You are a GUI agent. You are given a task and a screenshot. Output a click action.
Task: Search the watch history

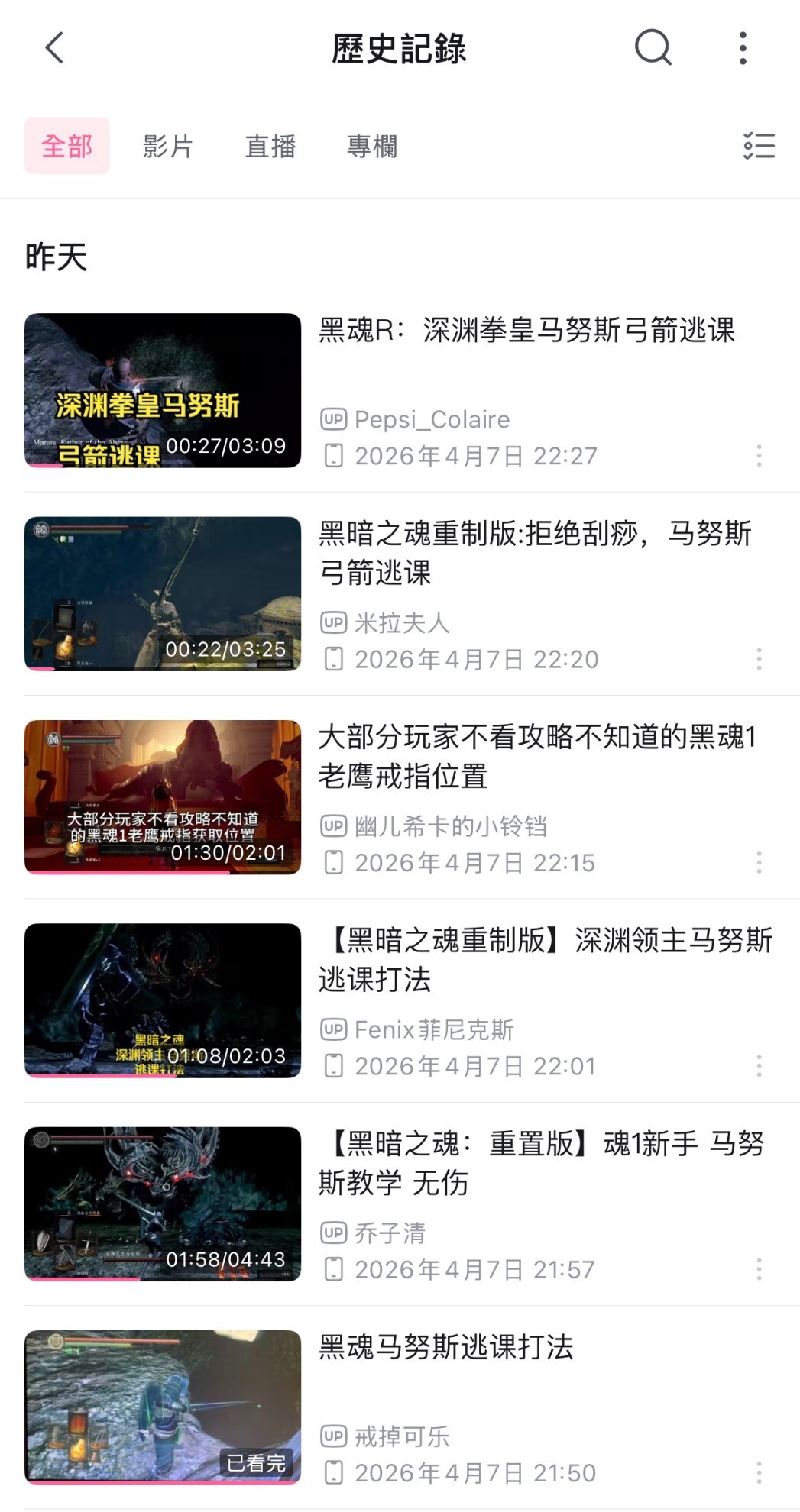click(653, 48)
